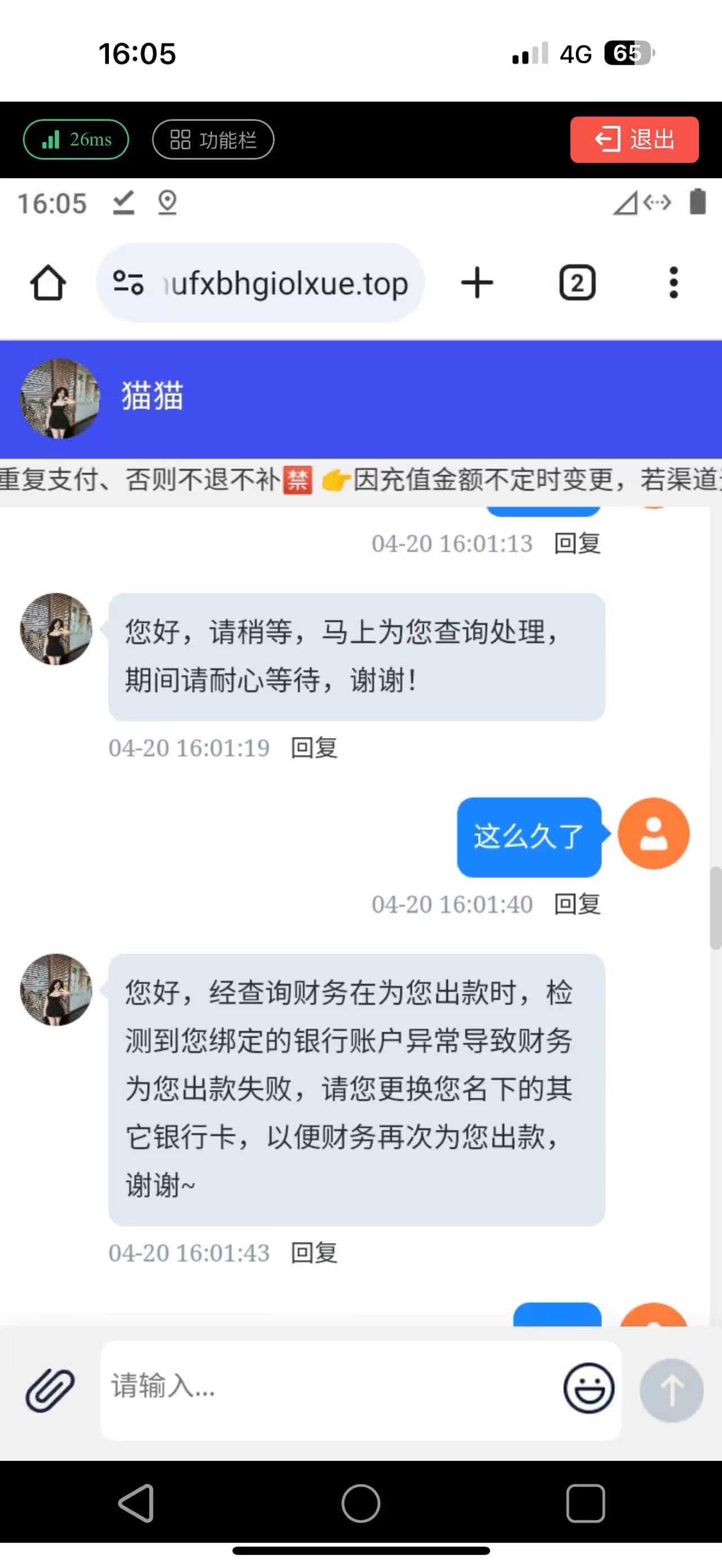Open the emoji picker
This screenshot has height=1568, width=722.
pyautogui.click(x=588, y=1388)
